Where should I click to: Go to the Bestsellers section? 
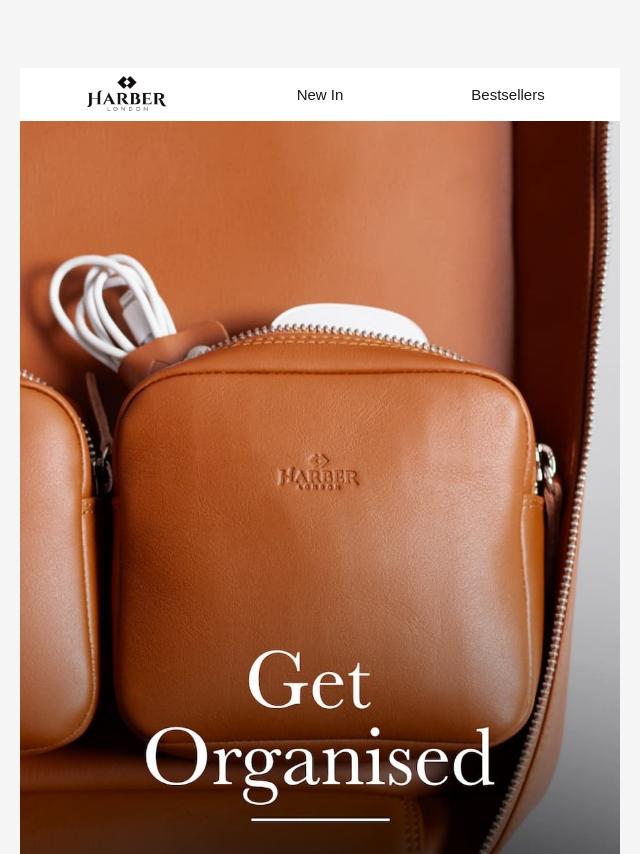click(507, 95)
